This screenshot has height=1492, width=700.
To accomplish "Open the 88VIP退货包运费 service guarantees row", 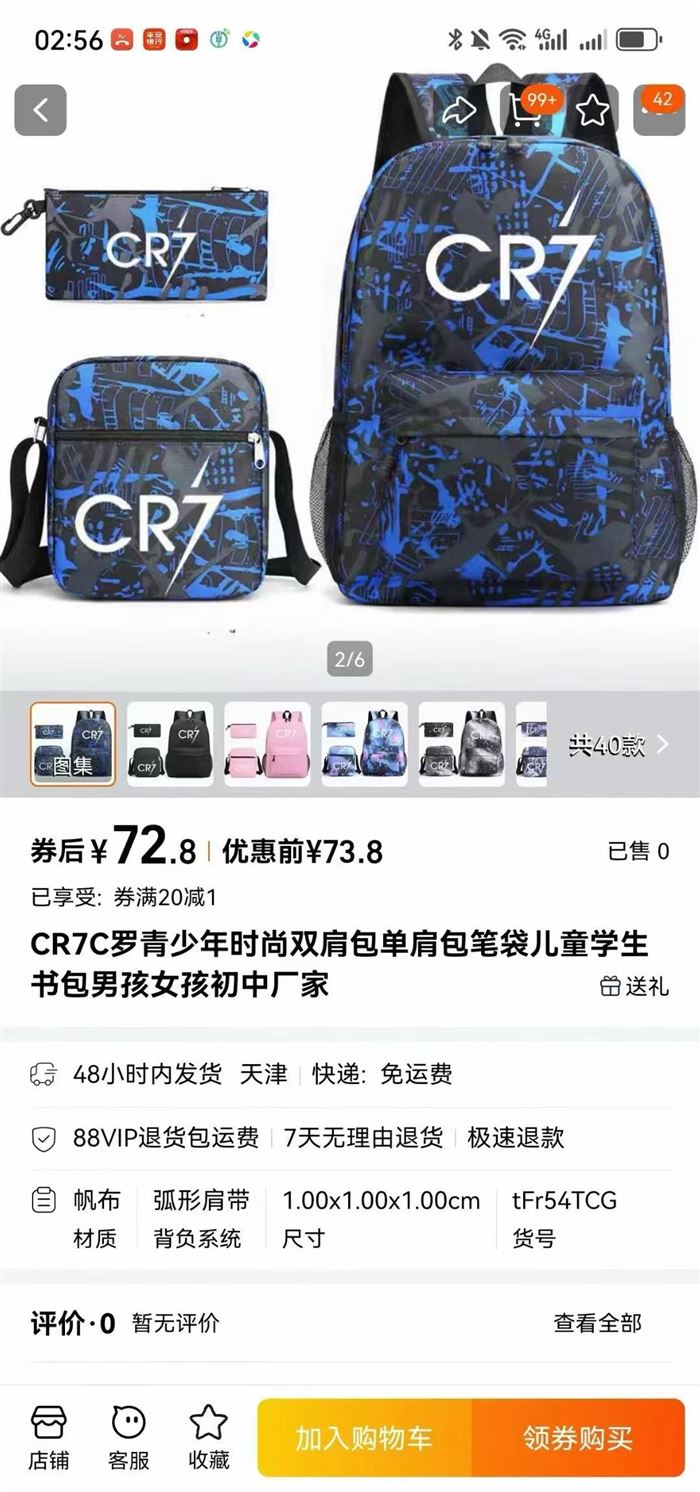I will [x=350, y=1137].
